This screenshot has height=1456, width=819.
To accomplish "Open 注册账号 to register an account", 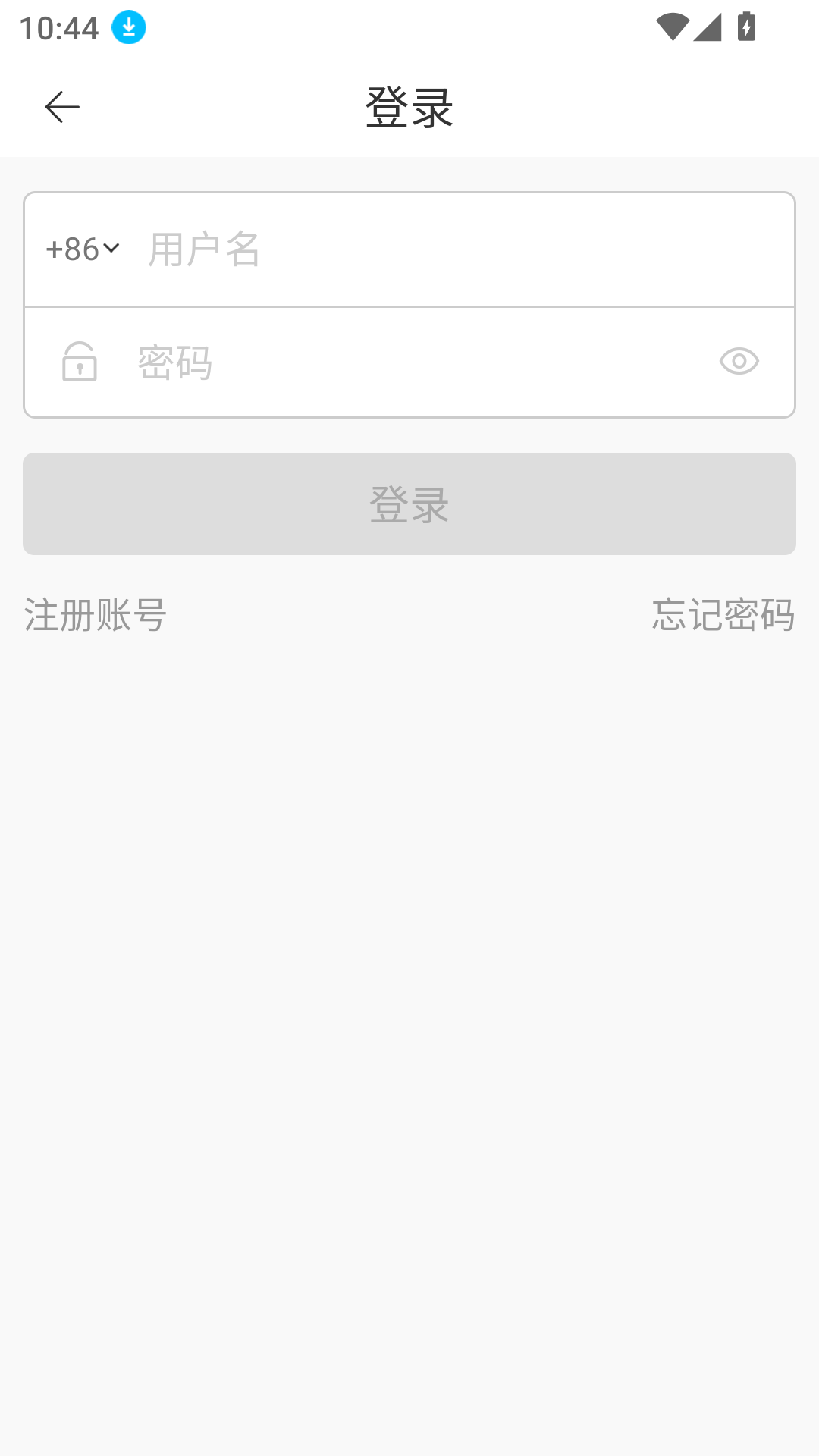I will tap(94, 616).
